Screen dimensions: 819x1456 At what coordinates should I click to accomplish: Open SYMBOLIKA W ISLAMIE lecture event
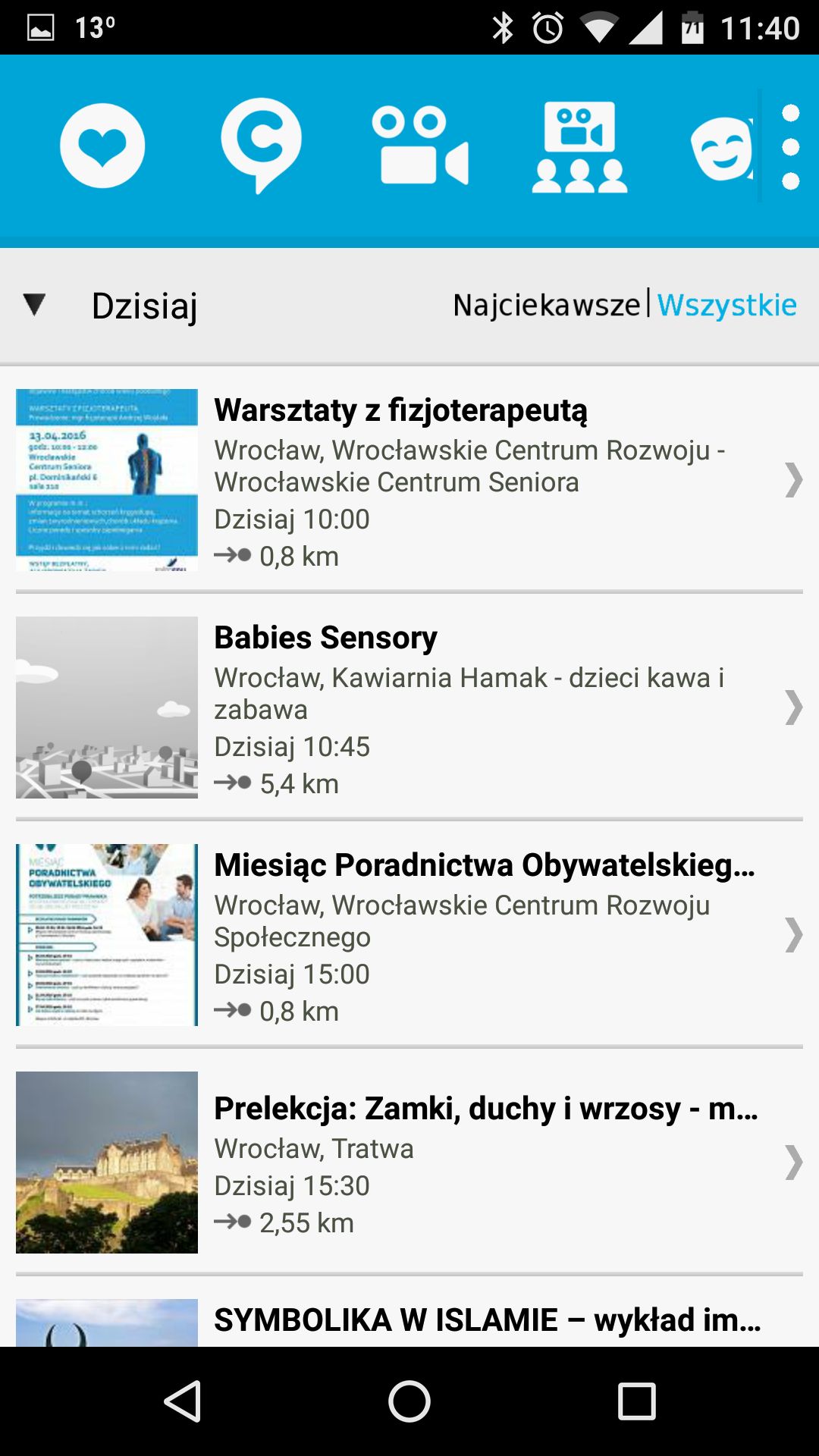click(x=409, y=1319)
